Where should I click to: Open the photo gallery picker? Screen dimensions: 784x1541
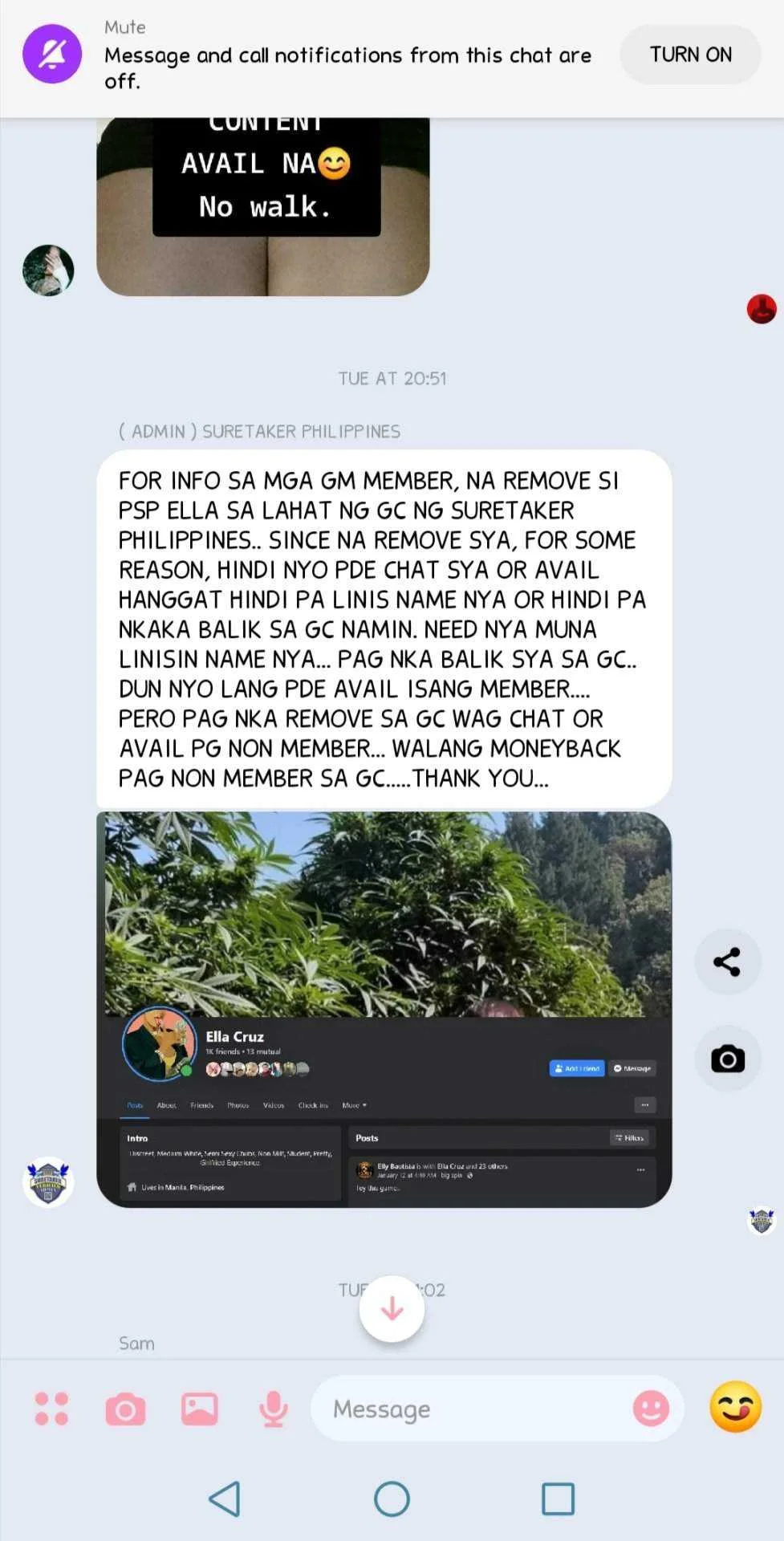tap(199, 1409)
